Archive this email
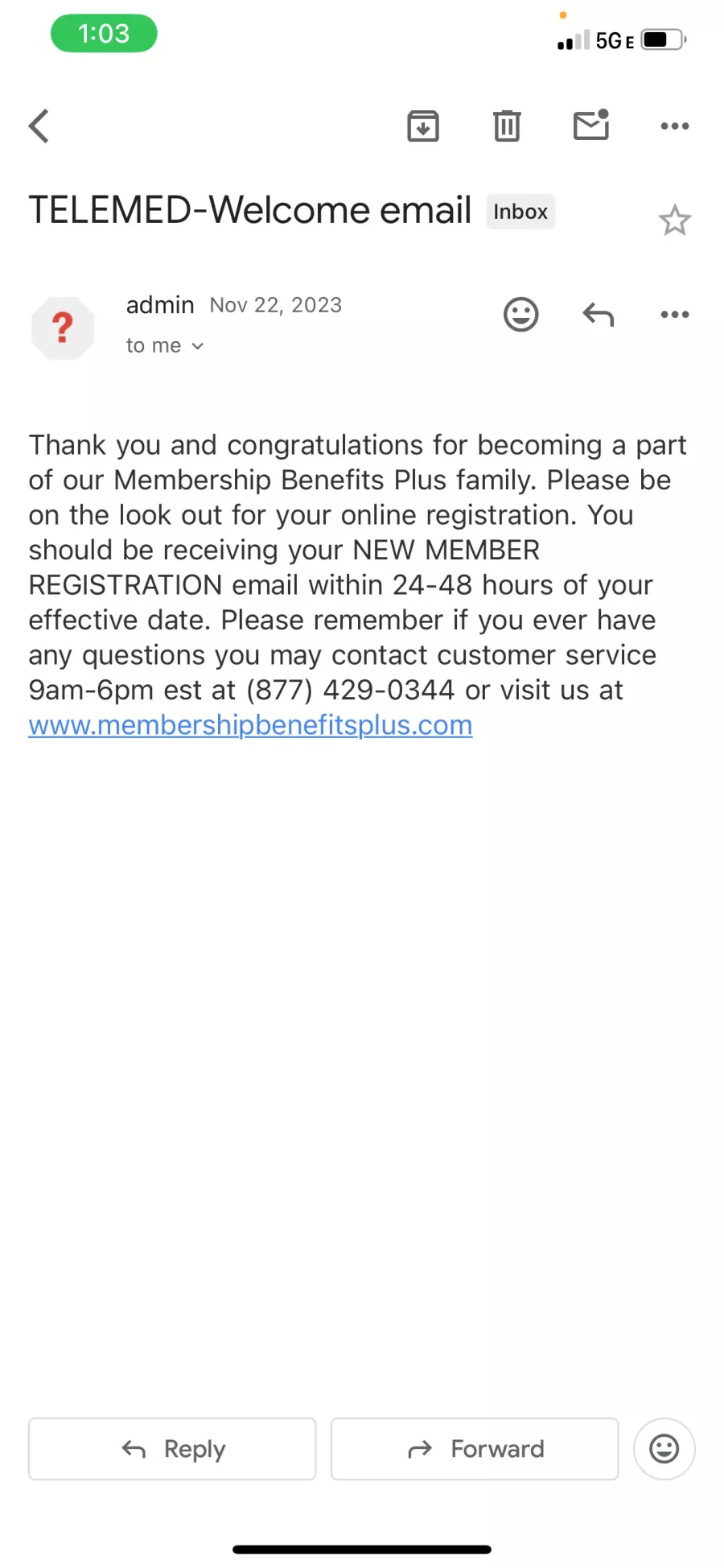Viewport: 724px width, 1568px height. tap(423, 126)
